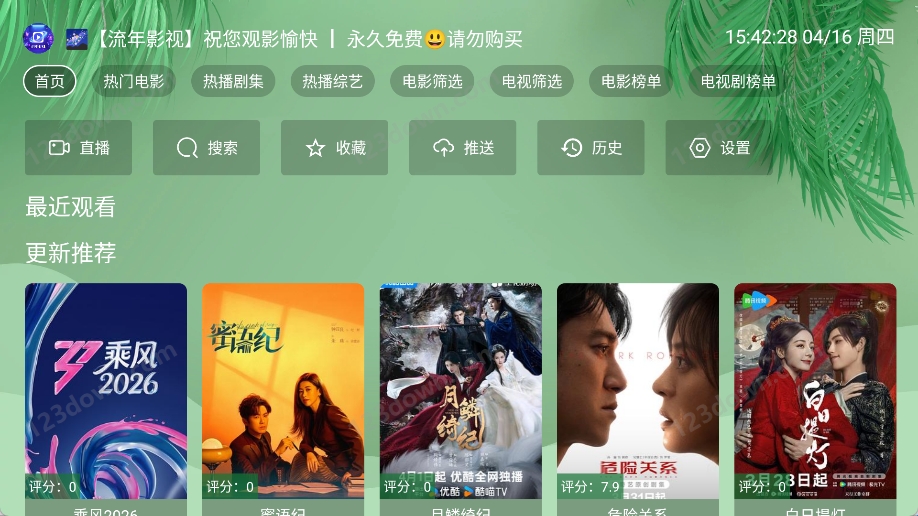
Task: Open the 热门电影 category
Action: [134, 82]
